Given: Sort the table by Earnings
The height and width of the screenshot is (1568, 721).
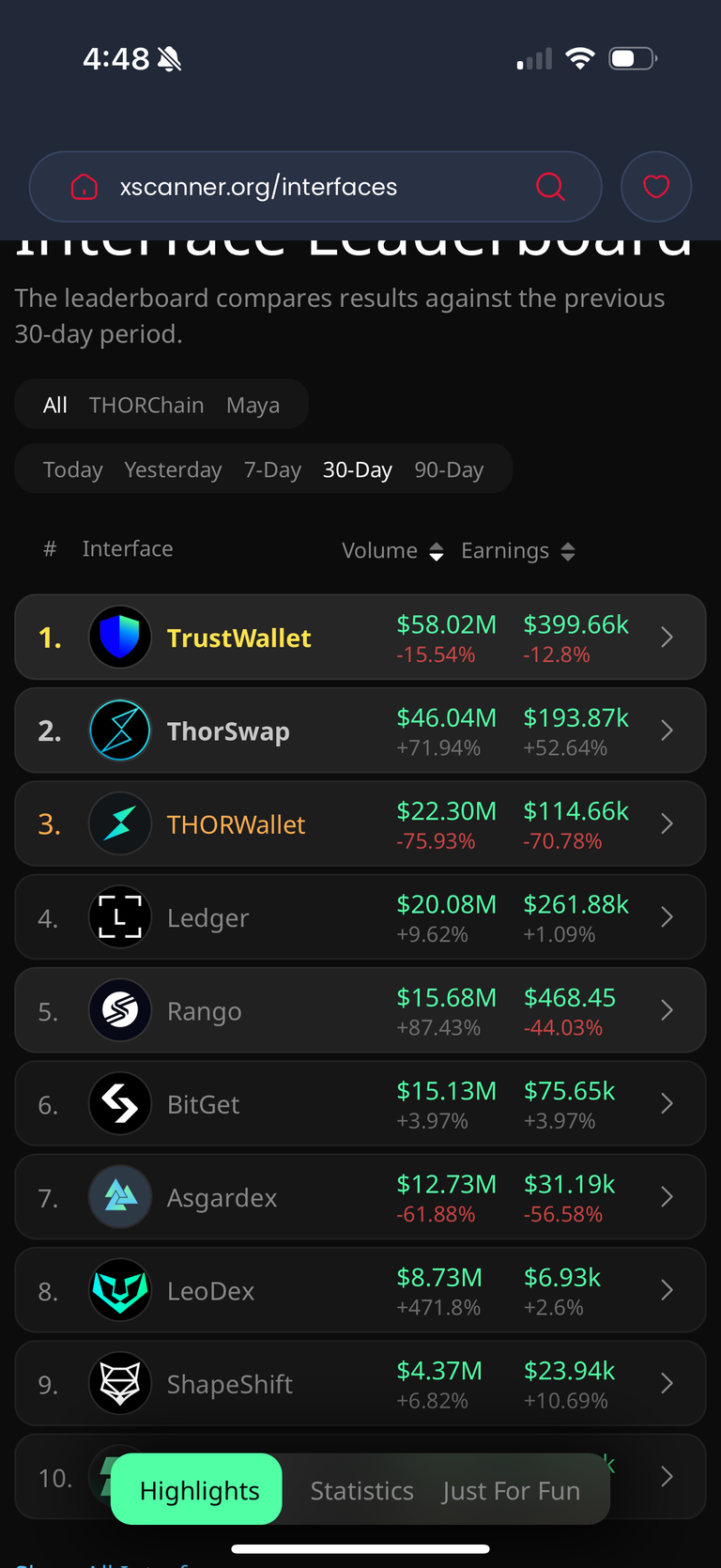Looking at the screenshot, I should tap(517, 550).
